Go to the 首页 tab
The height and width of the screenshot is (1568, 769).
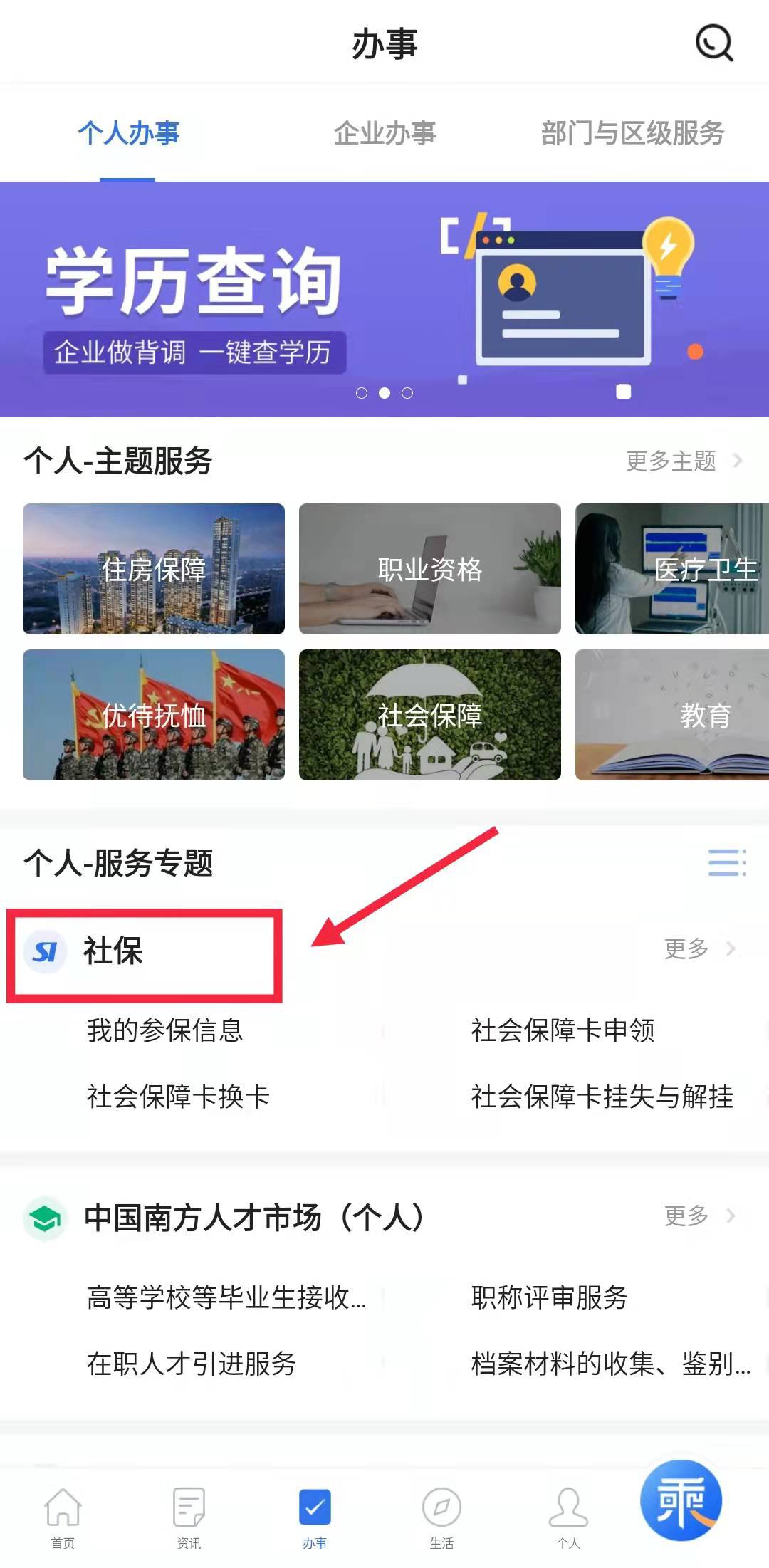(63, 1517)
